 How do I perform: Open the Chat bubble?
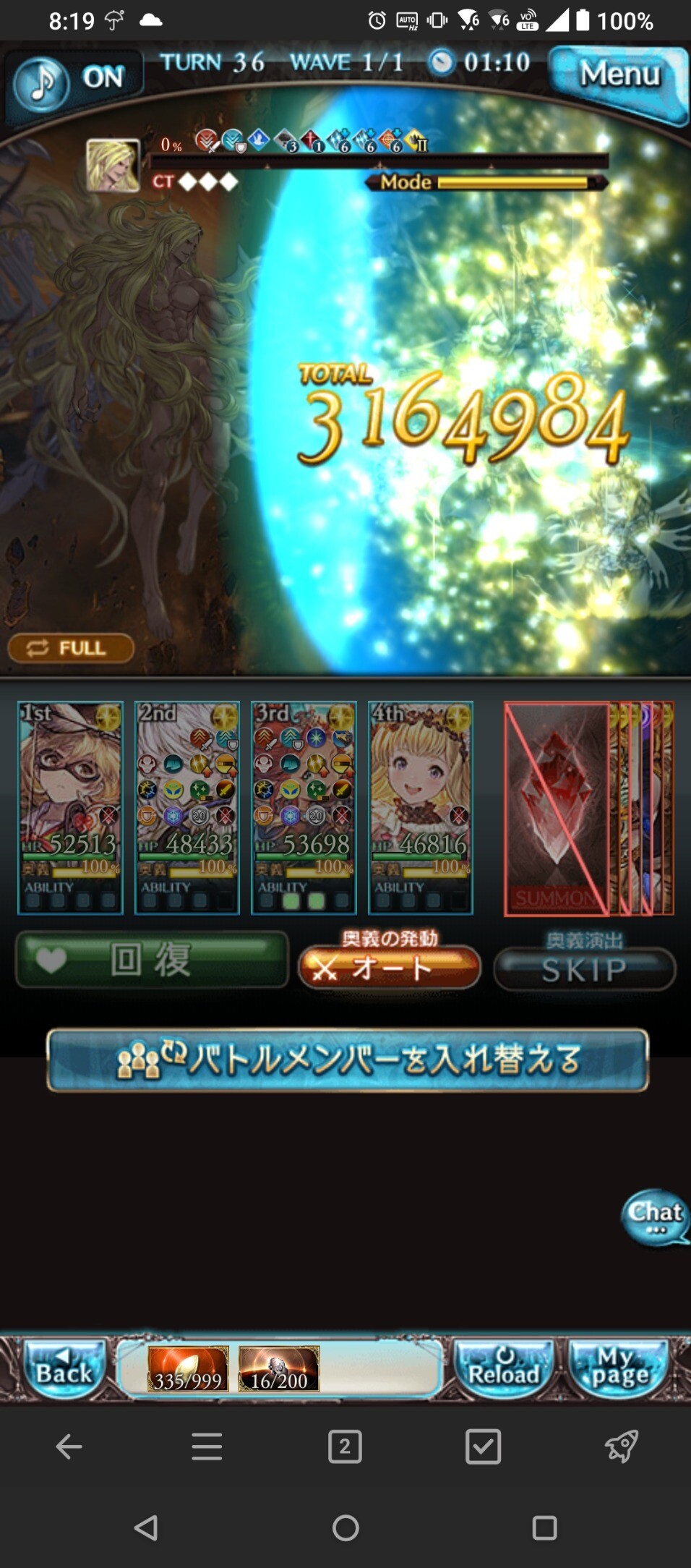[x=655, y=1217]
